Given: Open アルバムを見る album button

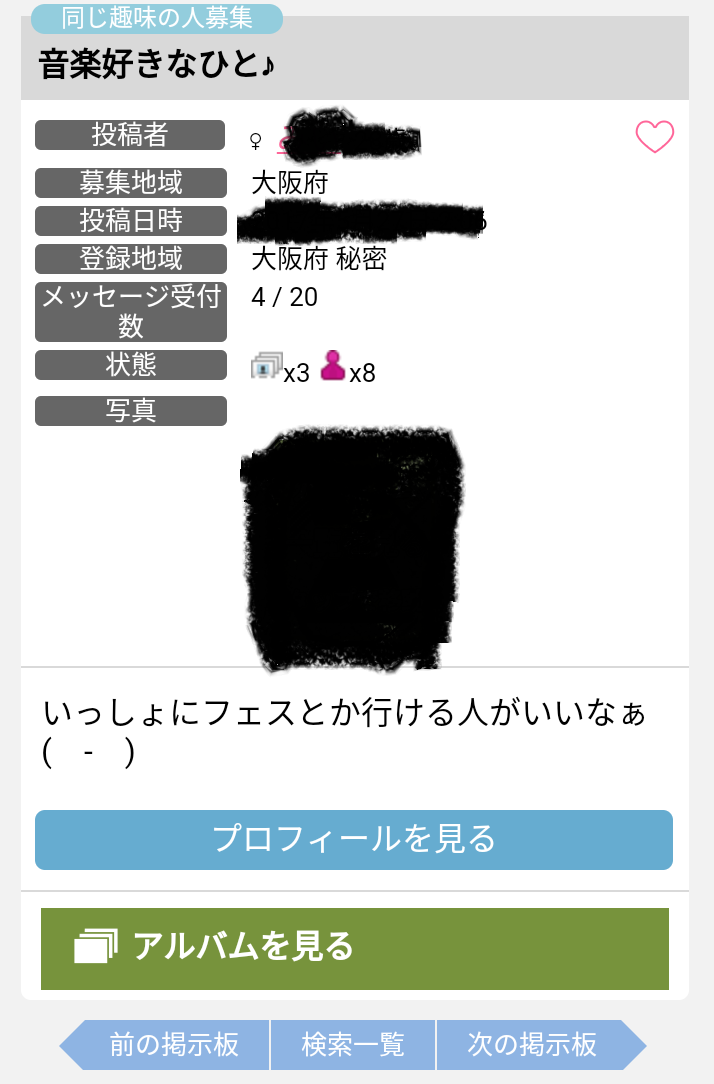Looking at the screenshot, I should (354, 948).
